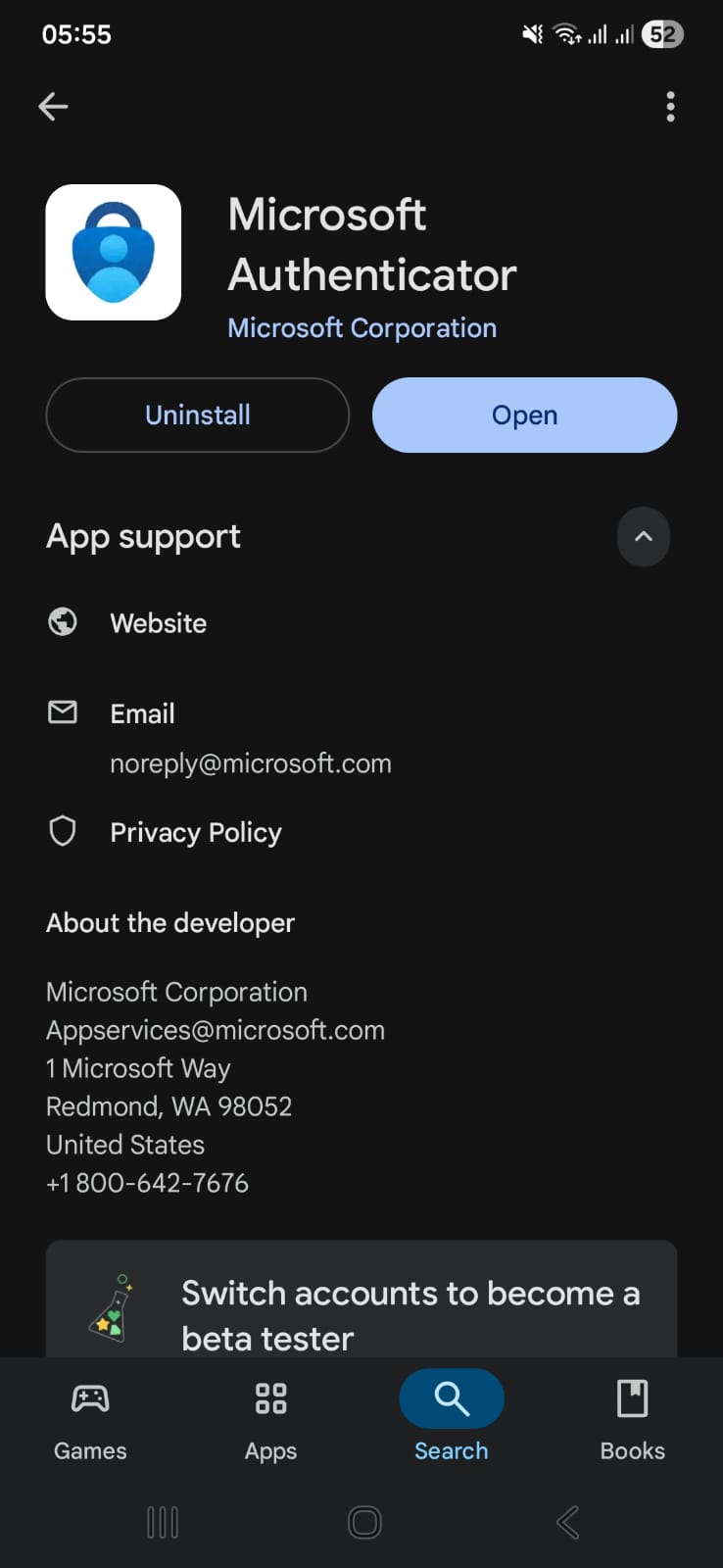The height and width of the screenshot is (1568, 723).
Task: Uninstall Microsoft Authenticator
Action: 198,415
